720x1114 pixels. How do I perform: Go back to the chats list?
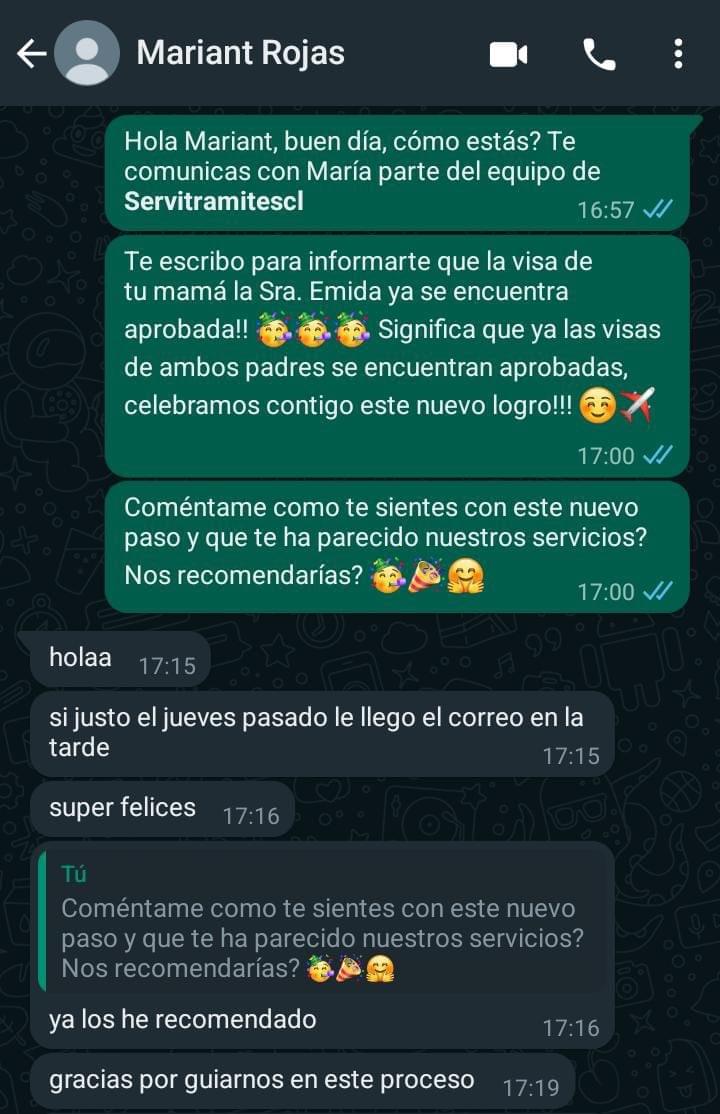point(31,53)
